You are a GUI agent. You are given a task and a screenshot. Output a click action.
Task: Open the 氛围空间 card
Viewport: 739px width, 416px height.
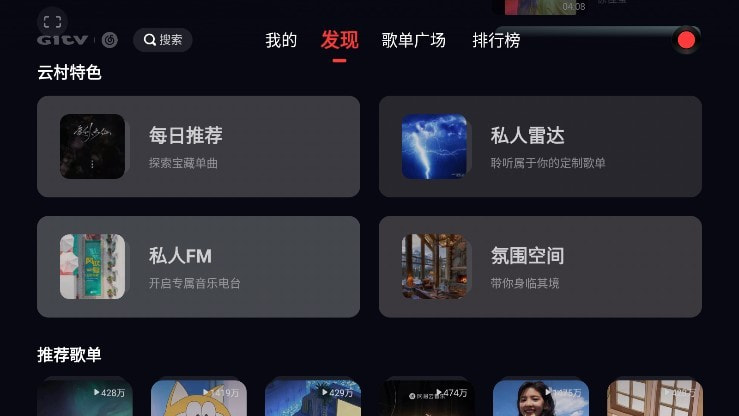pos(540,266)
